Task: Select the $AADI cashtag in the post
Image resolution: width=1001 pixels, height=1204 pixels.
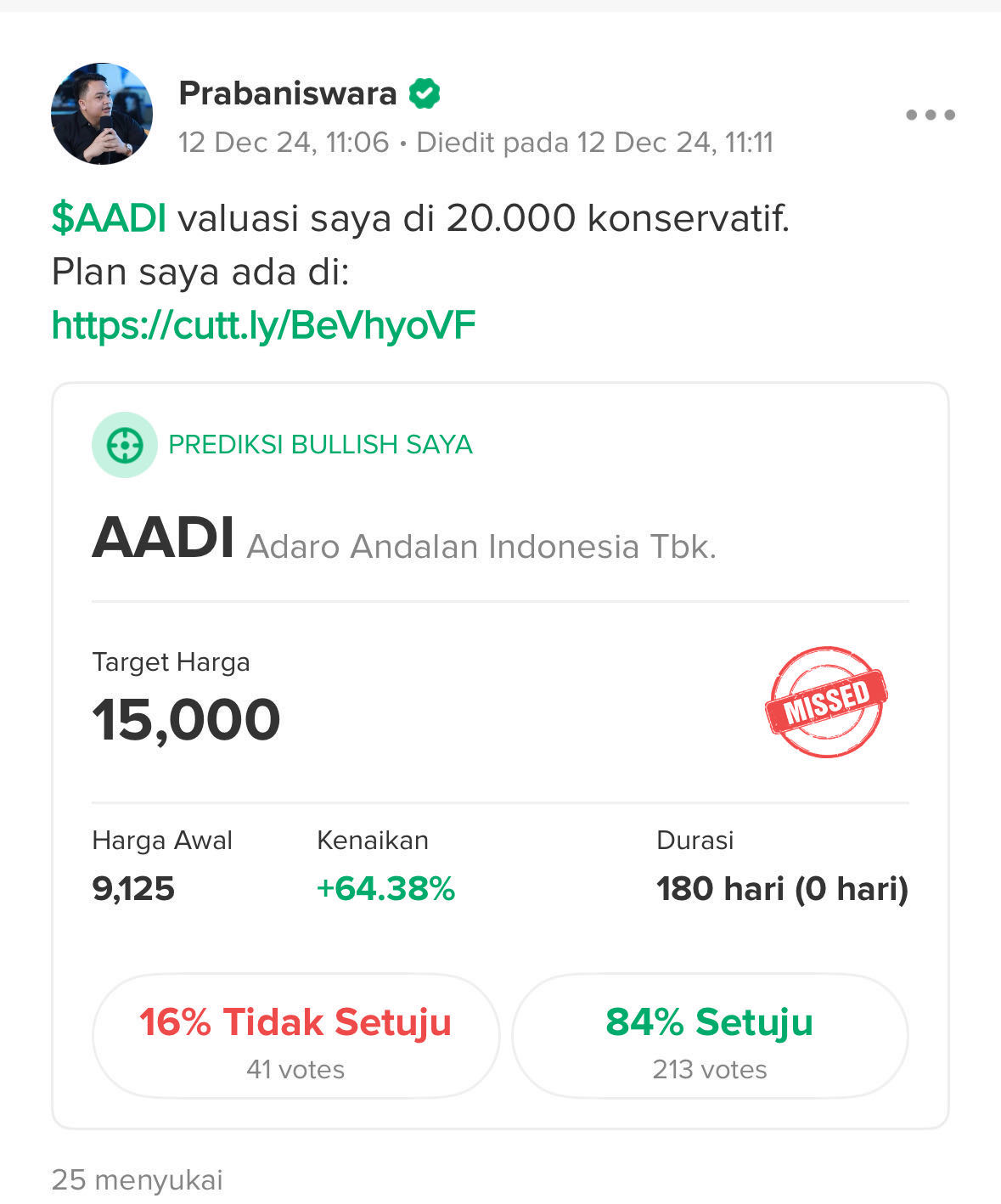Action: [109, 222]
